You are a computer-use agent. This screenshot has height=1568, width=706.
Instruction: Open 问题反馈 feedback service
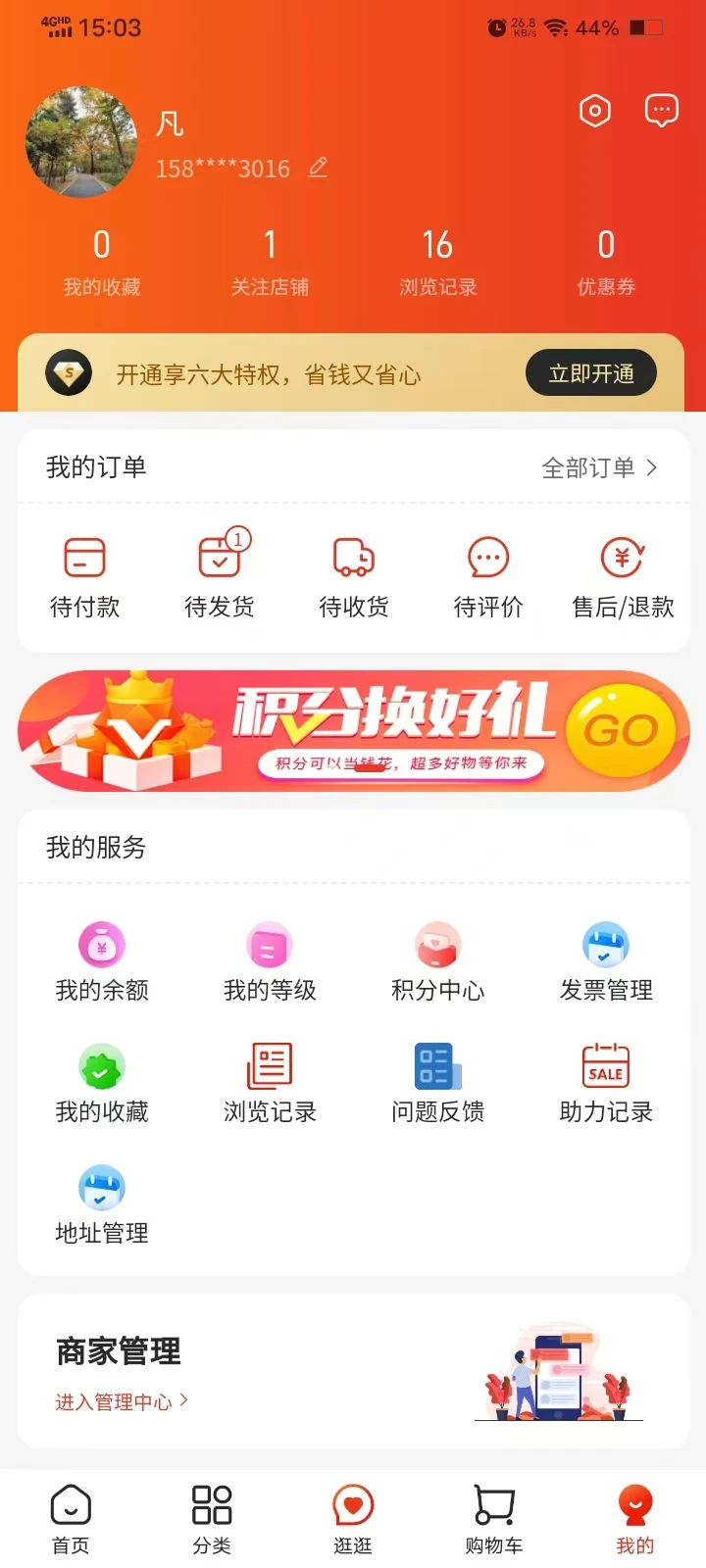click(437, 1083)
